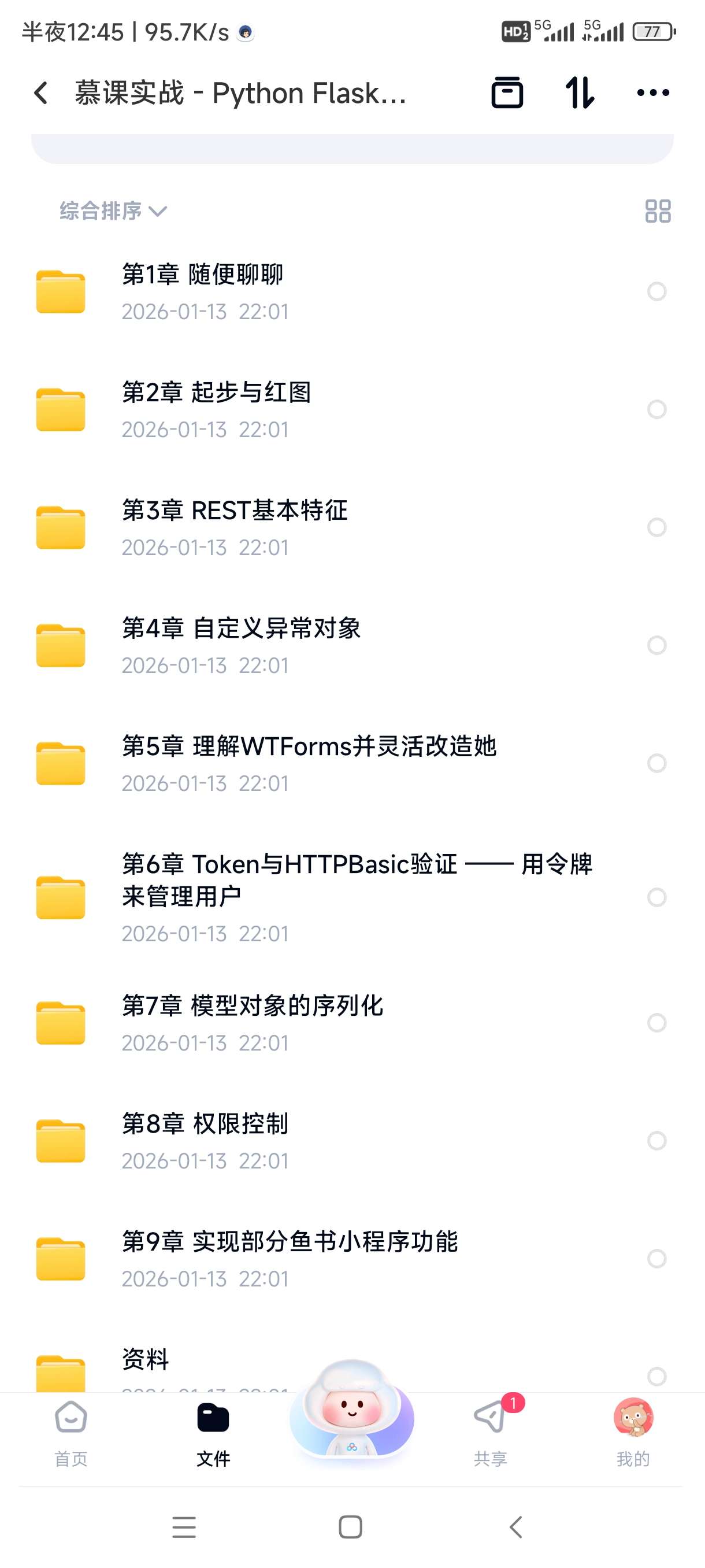Screen dimensions: 705x1568
Task: Switch to the 共享 tab
Action: [492, 1437]
